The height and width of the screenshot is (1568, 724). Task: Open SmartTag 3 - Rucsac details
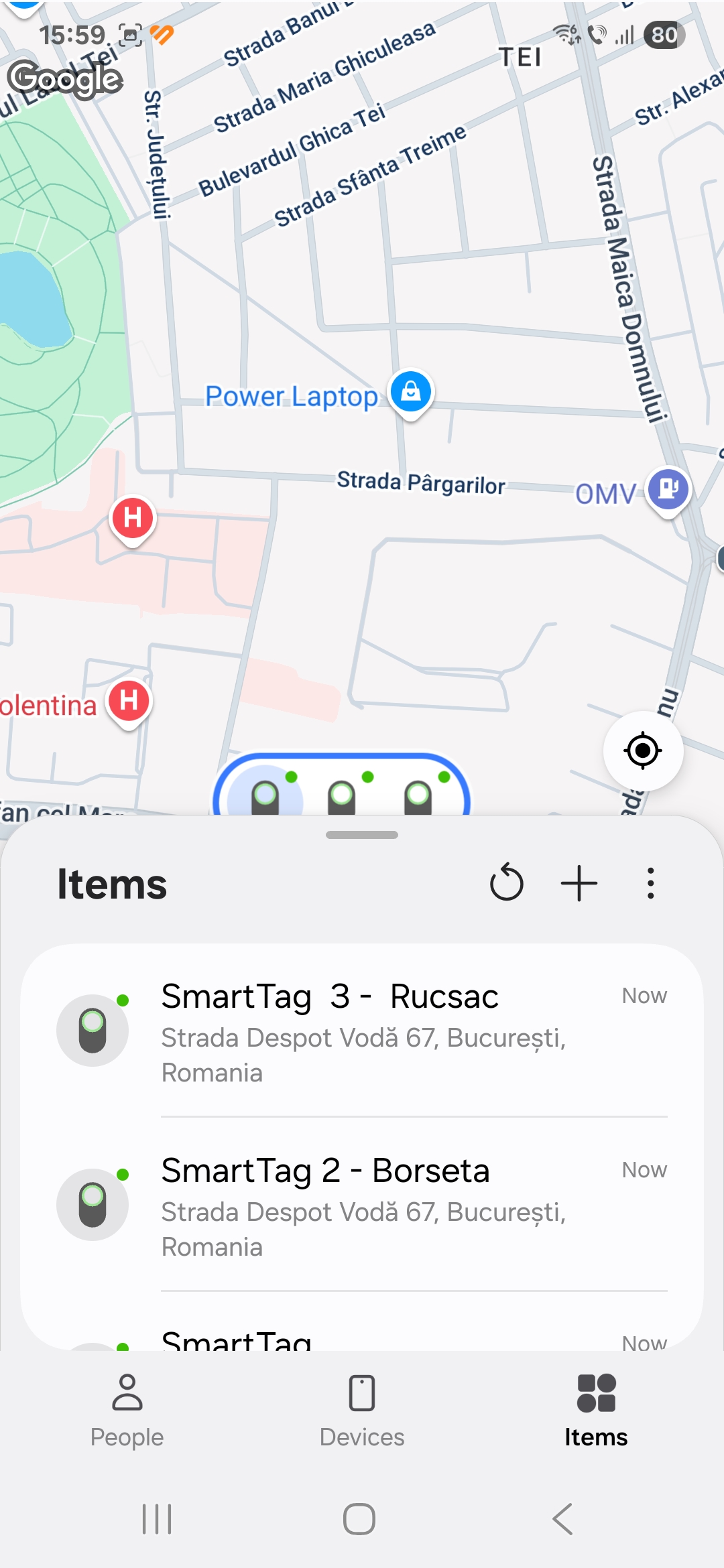(362, 1031)
